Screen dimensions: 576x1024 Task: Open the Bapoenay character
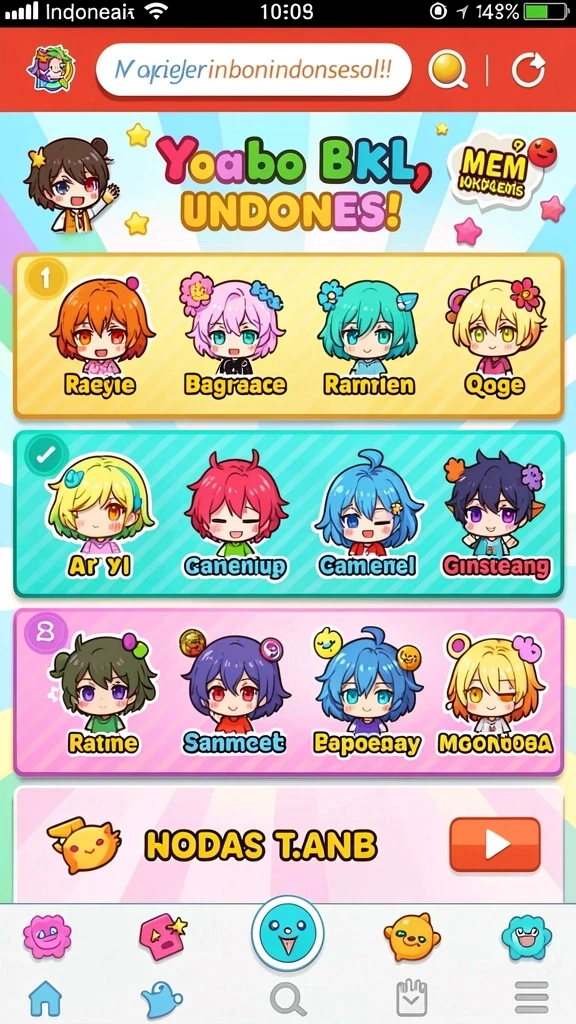[x=367, y=694]
